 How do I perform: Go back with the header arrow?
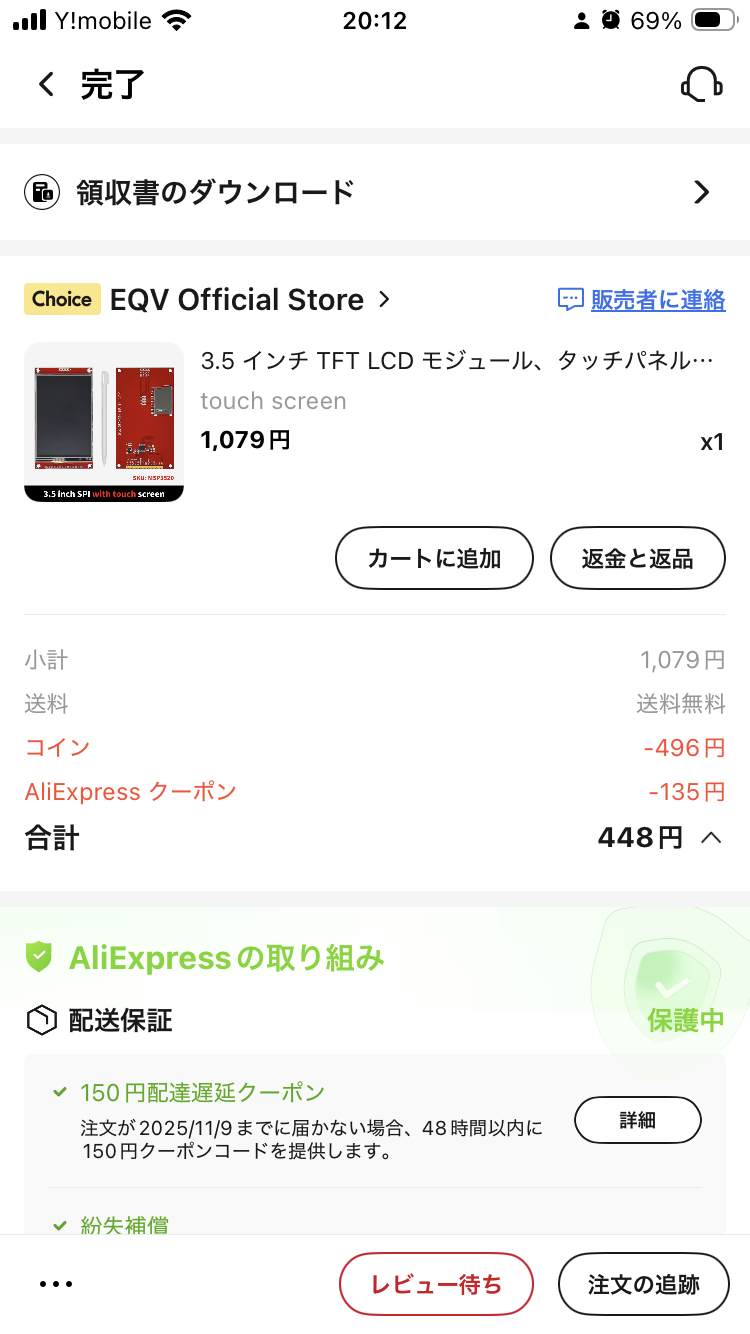(46, 84)
